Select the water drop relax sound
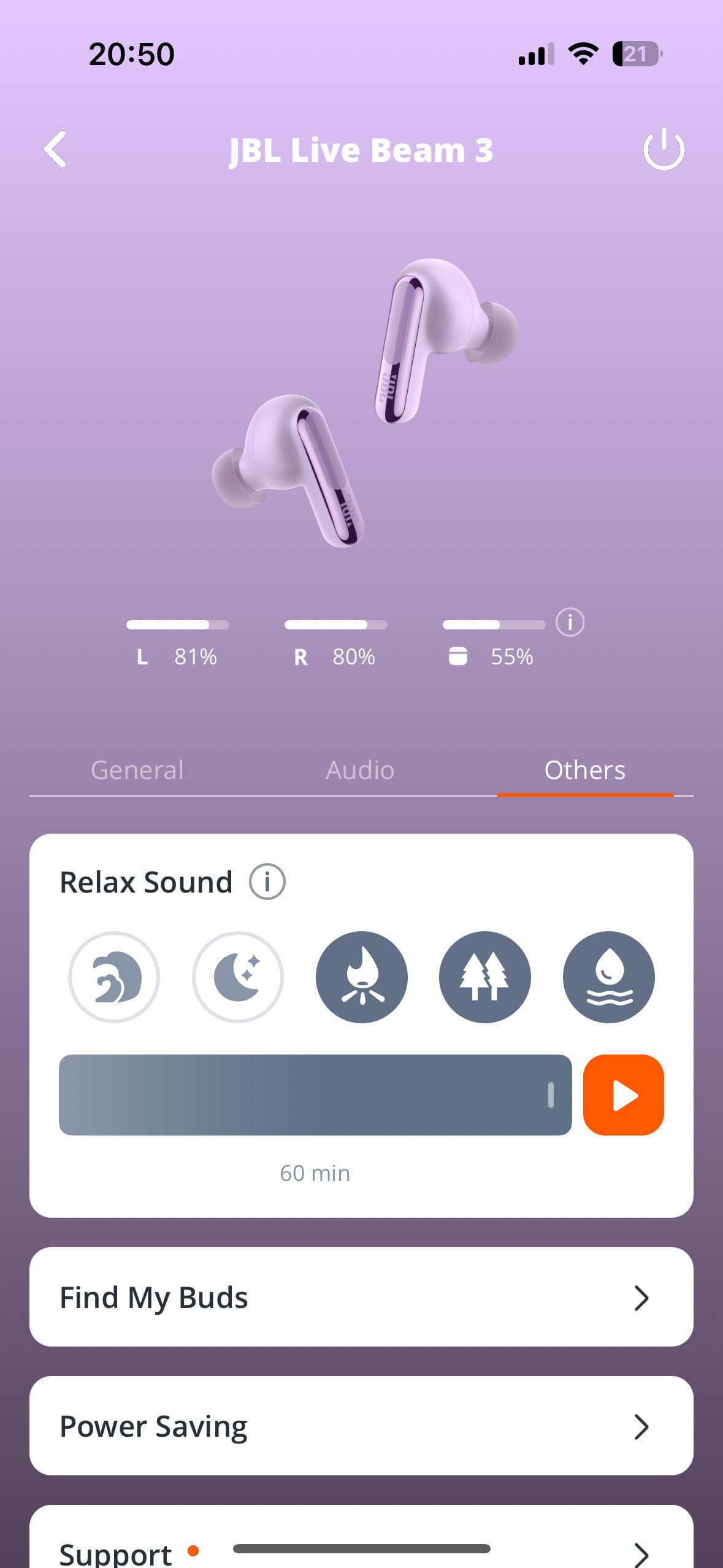Viewport: 723px width, 1568px height. click(608, 977)
